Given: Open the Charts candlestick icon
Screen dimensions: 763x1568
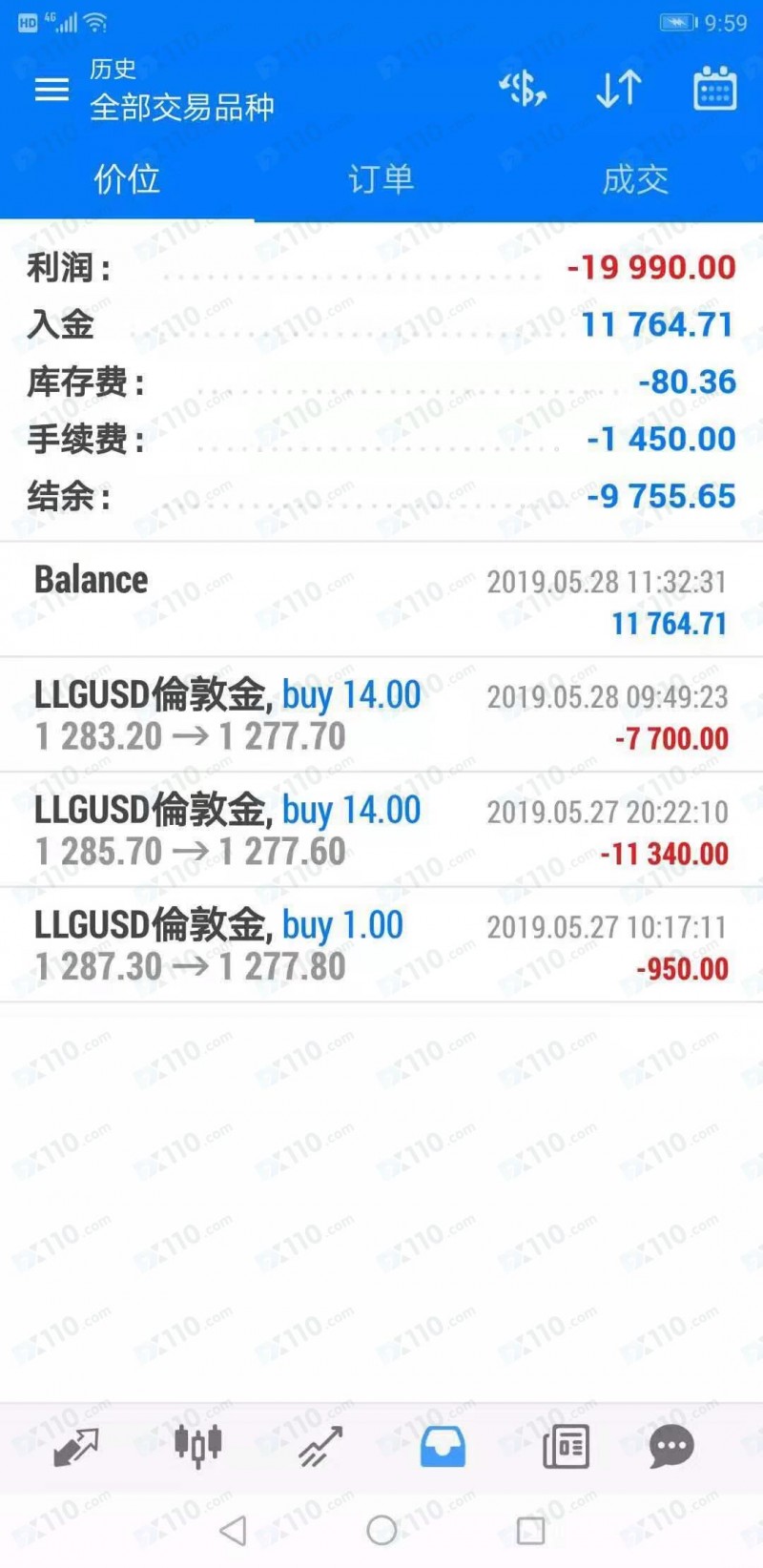Looking at the screenshot, I should (197, 1447).
